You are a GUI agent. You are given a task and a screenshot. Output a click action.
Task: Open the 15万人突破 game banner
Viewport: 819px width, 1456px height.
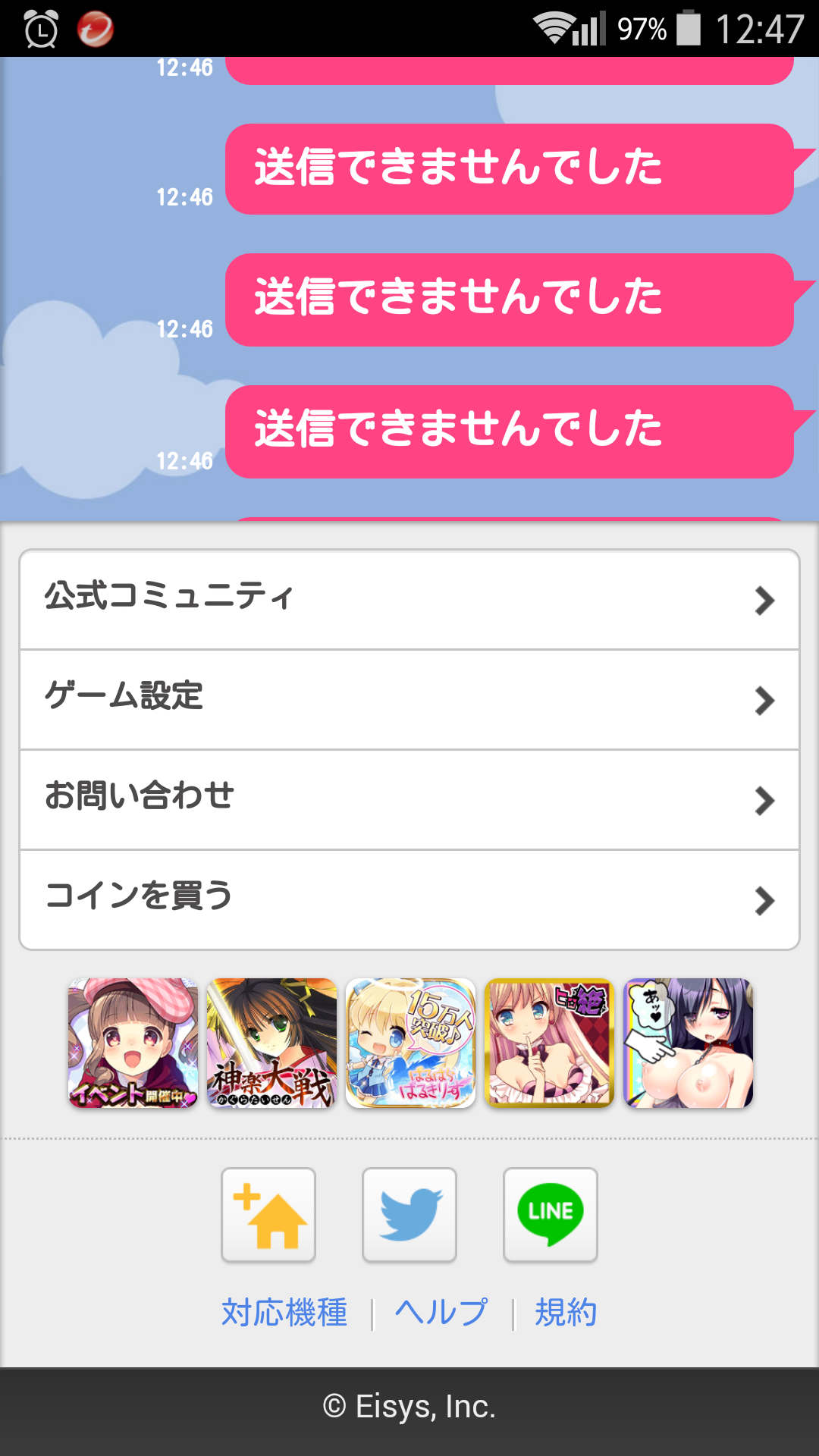click(x=410, y=1043)
